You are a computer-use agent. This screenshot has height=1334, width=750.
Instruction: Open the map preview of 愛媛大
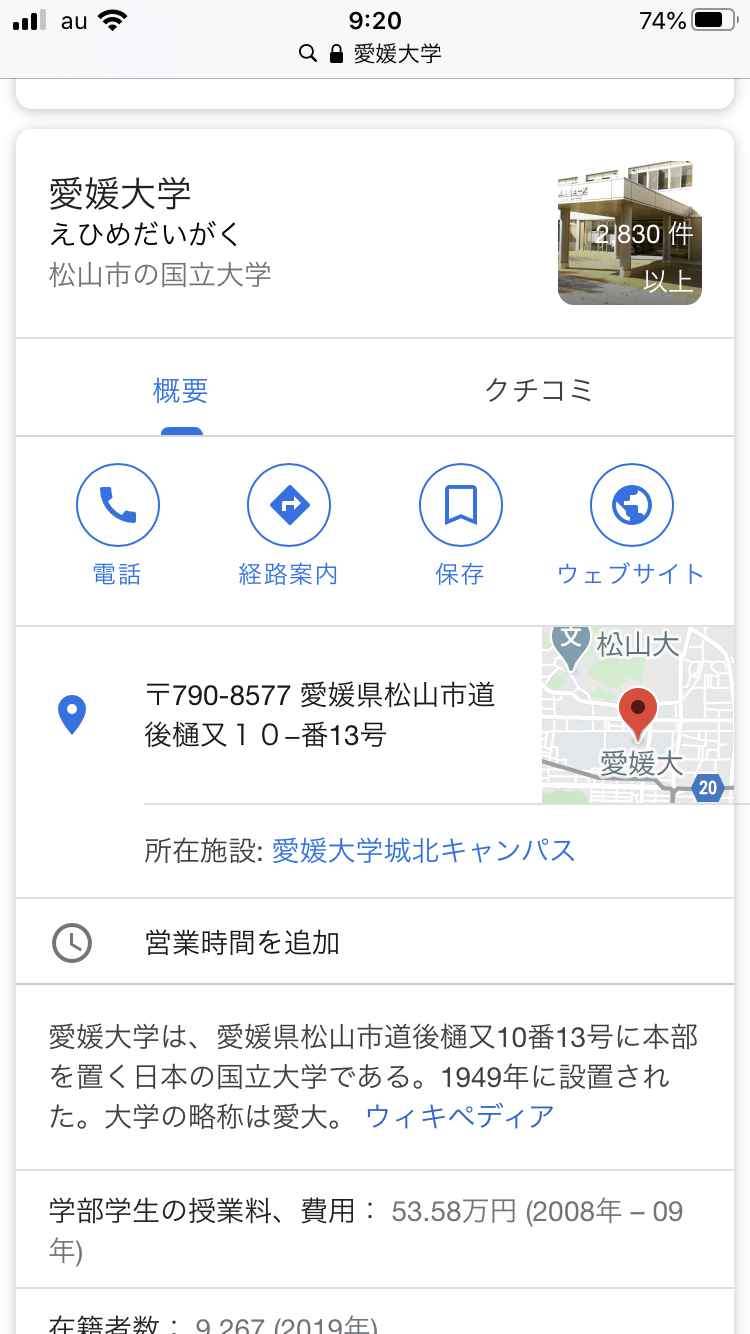coord(638,715)
